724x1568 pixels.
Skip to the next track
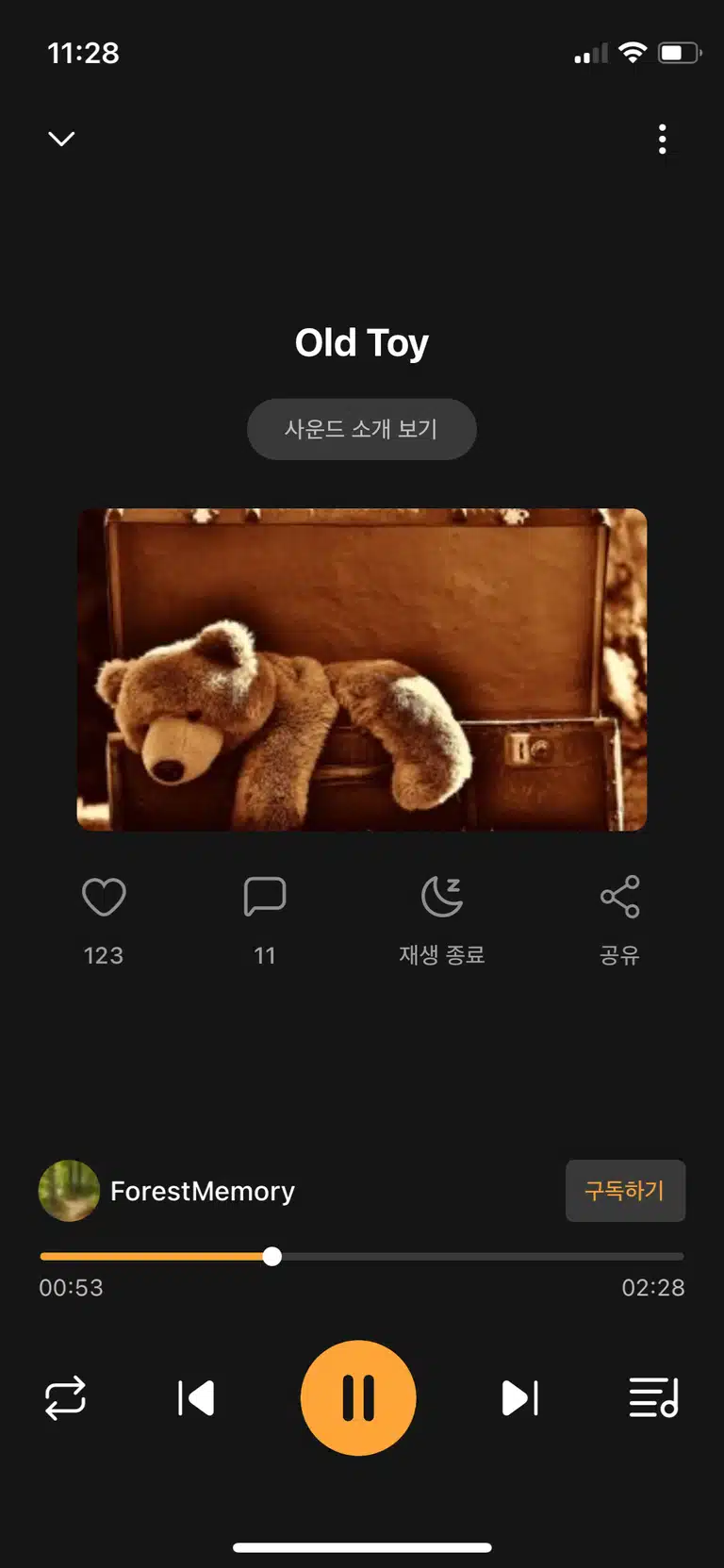[520, 1398]
